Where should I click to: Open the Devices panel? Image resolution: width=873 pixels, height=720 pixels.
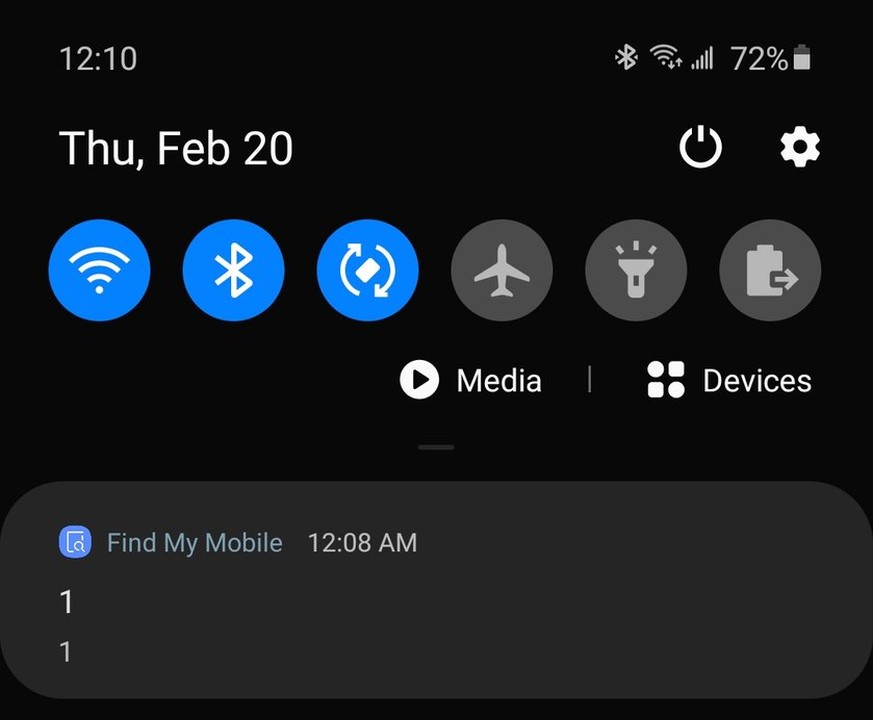point(729,381)
